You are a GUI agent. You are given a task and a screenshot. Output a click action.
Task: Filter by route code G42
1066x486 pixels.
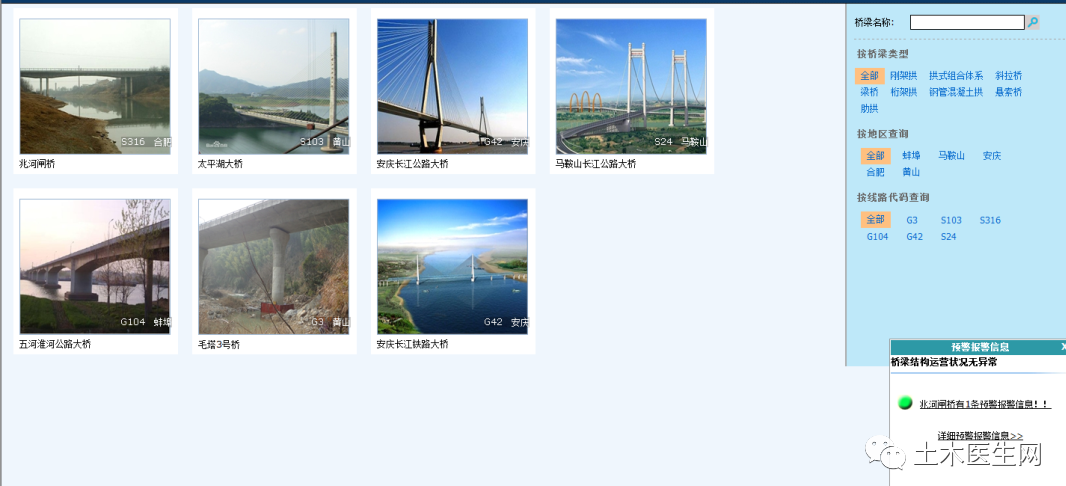click(x=914, y=237)
